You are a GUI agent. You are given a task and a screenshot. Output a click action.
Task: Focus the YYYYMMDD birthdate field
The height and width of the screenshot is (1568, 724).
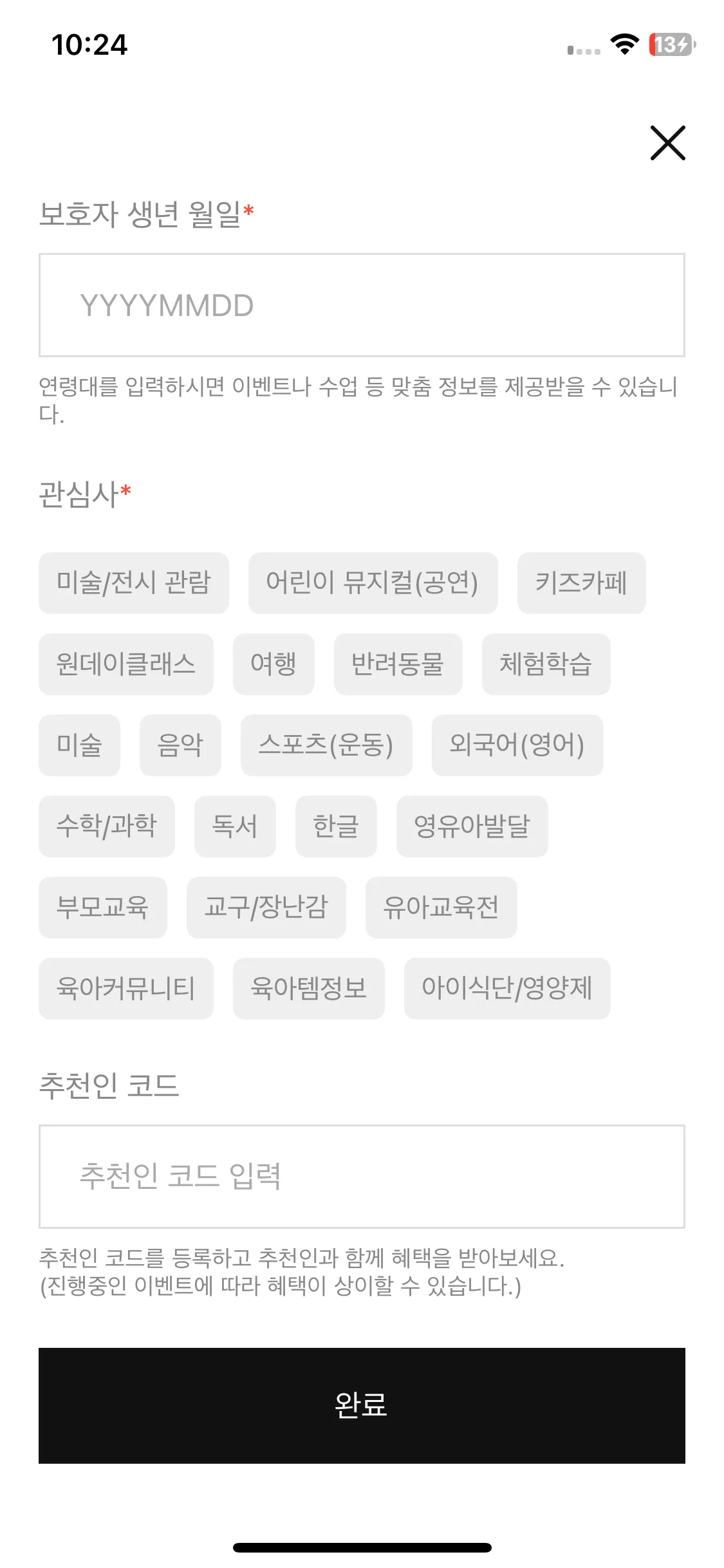click(362, 305)
